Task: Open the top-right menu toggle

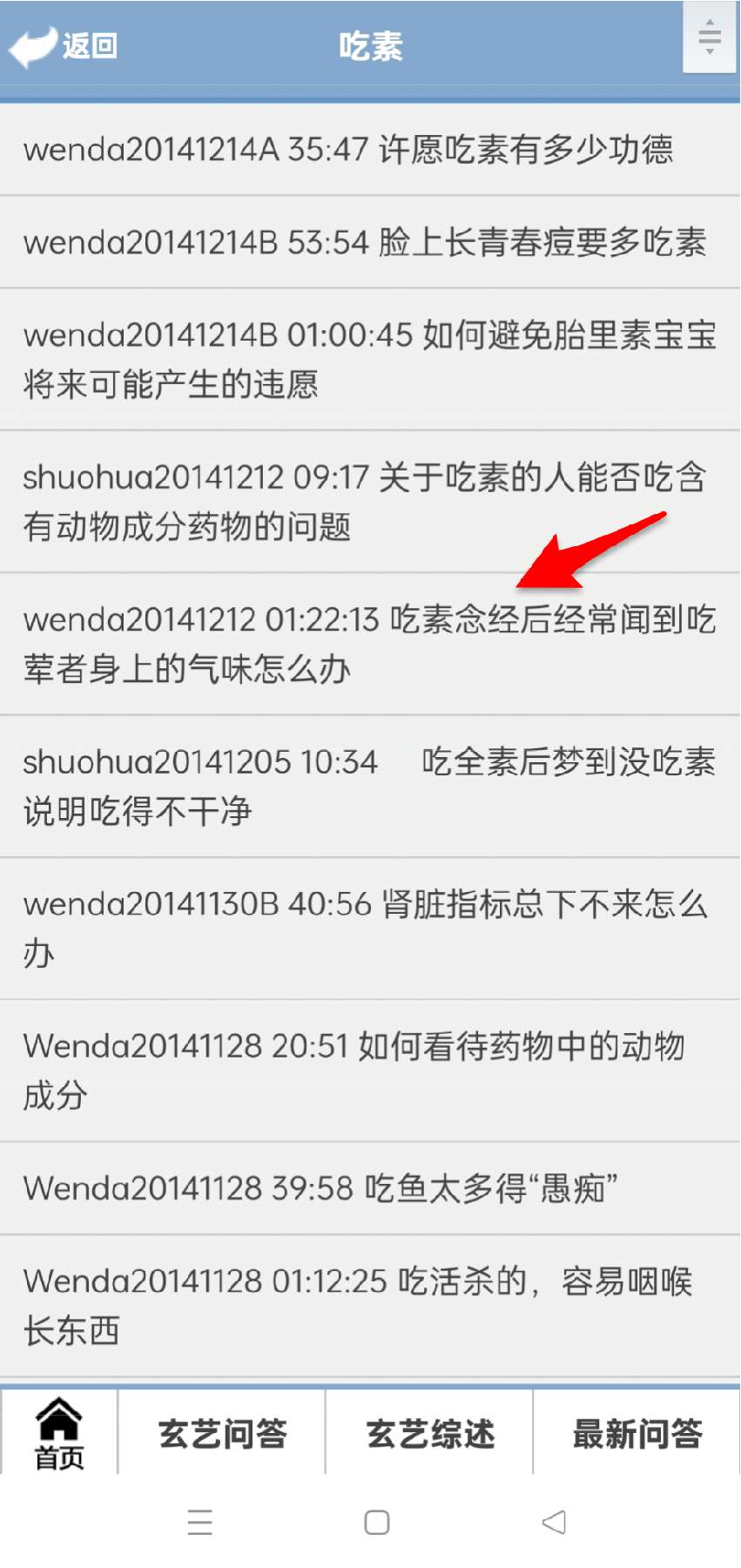Action: pos(710,37)
